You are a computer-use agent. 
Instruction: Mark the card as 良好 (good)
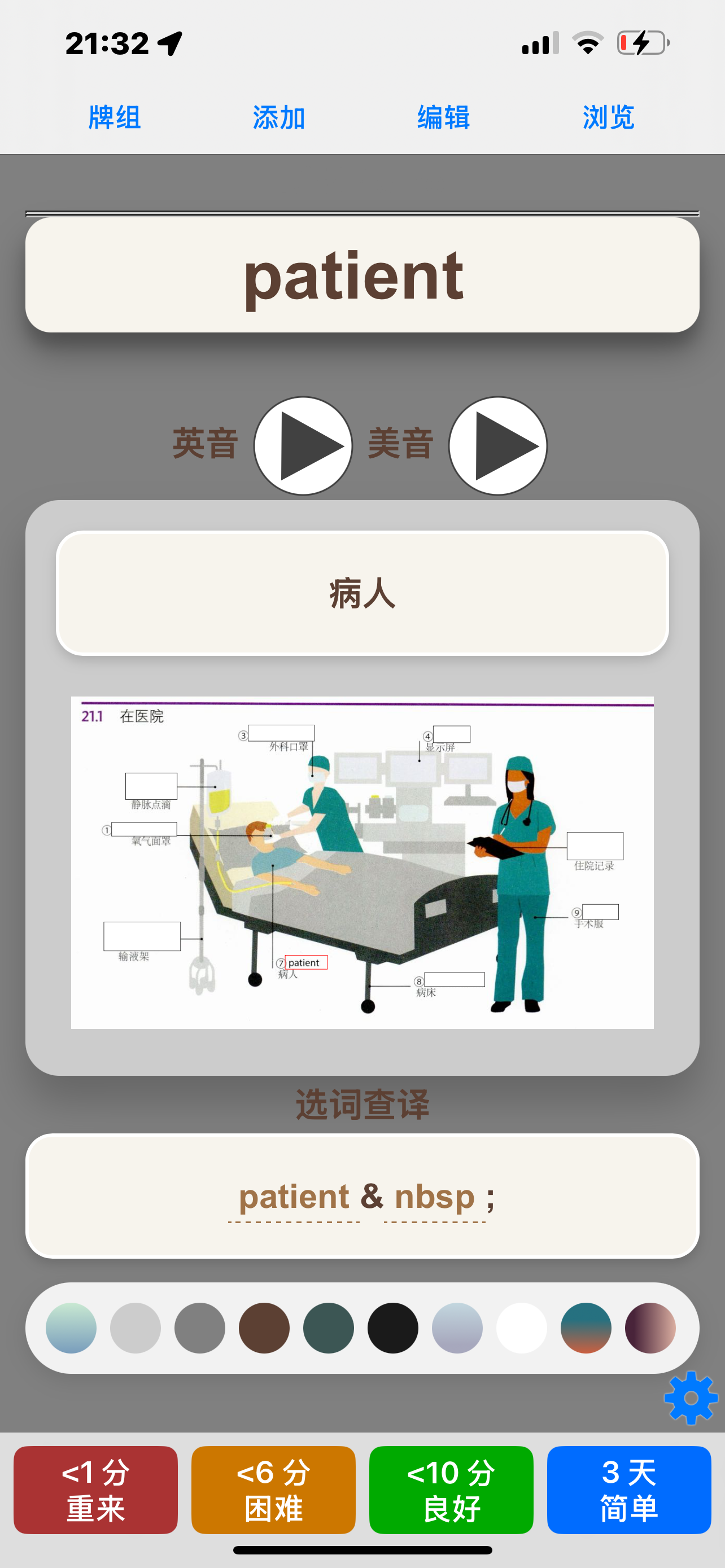point(451,1490)
